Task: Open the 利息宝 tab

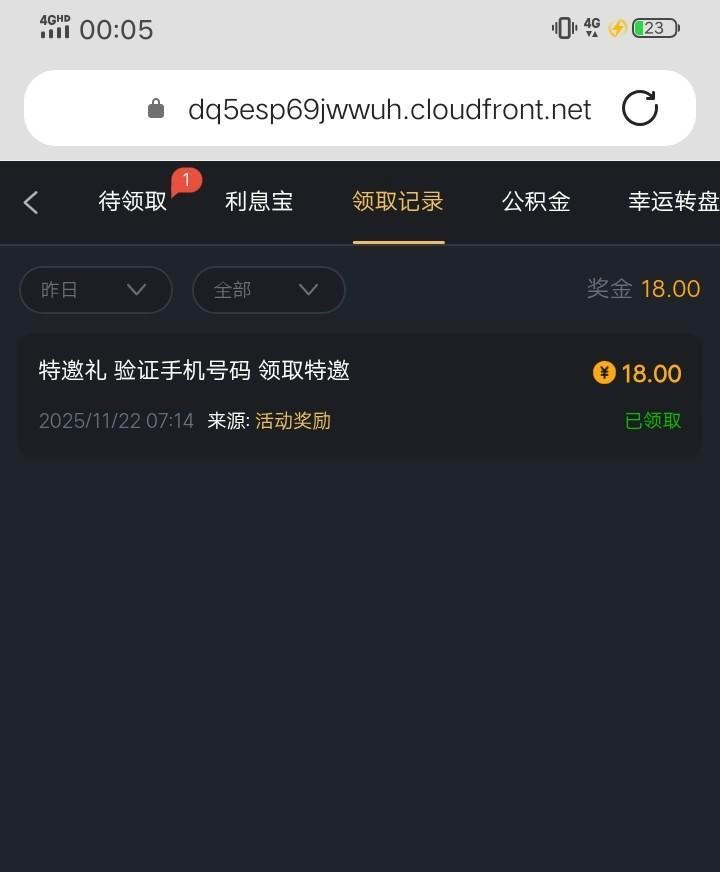Action: tap(259, 202)
